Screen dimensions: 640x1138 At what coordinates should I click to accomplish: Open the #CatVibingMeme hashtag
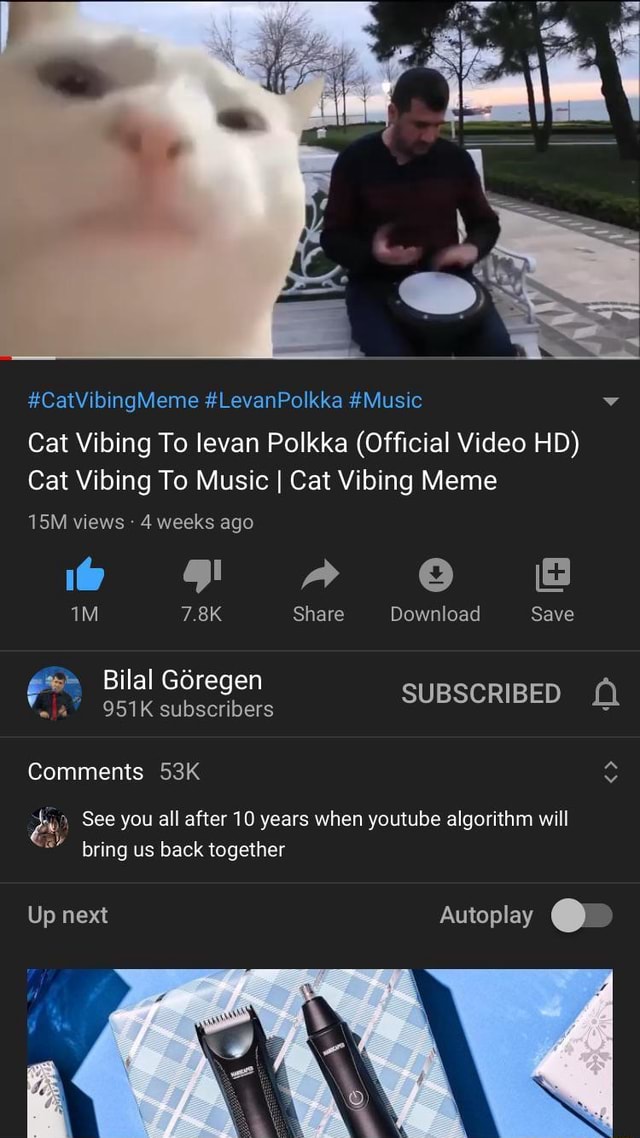tap(113, 400)
